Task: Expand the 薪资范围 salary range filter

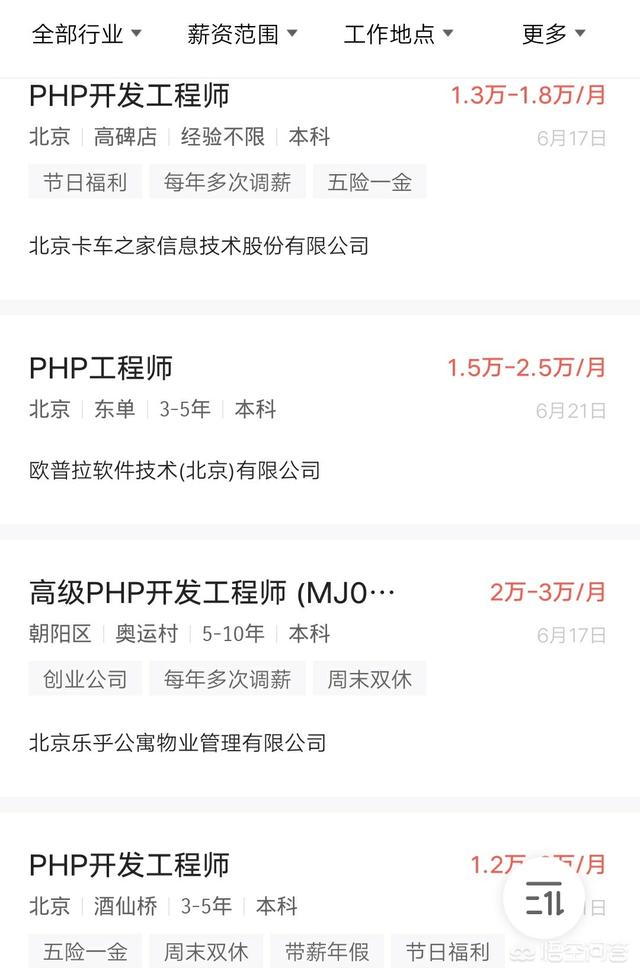Action: click(242, 34)
